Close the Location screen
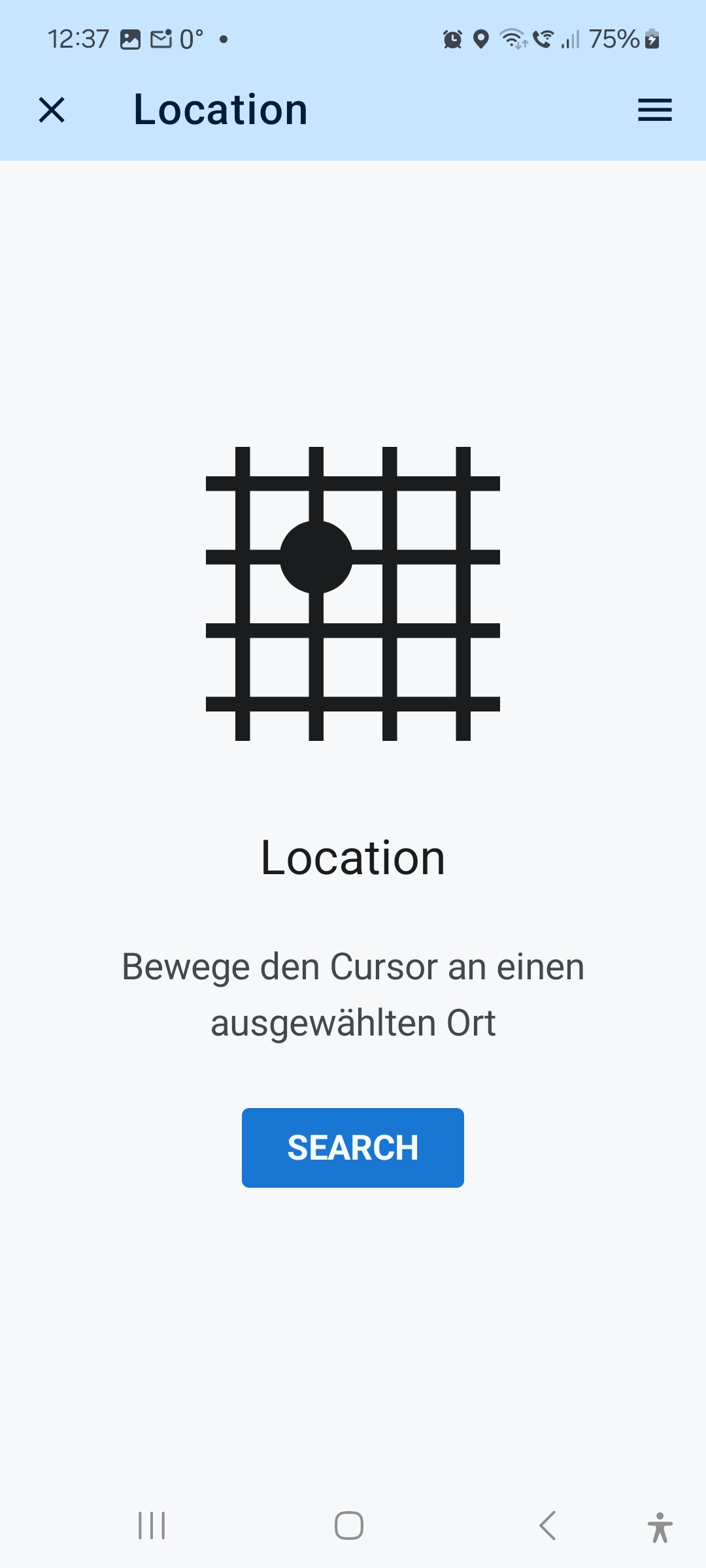 tap(52, 110)
